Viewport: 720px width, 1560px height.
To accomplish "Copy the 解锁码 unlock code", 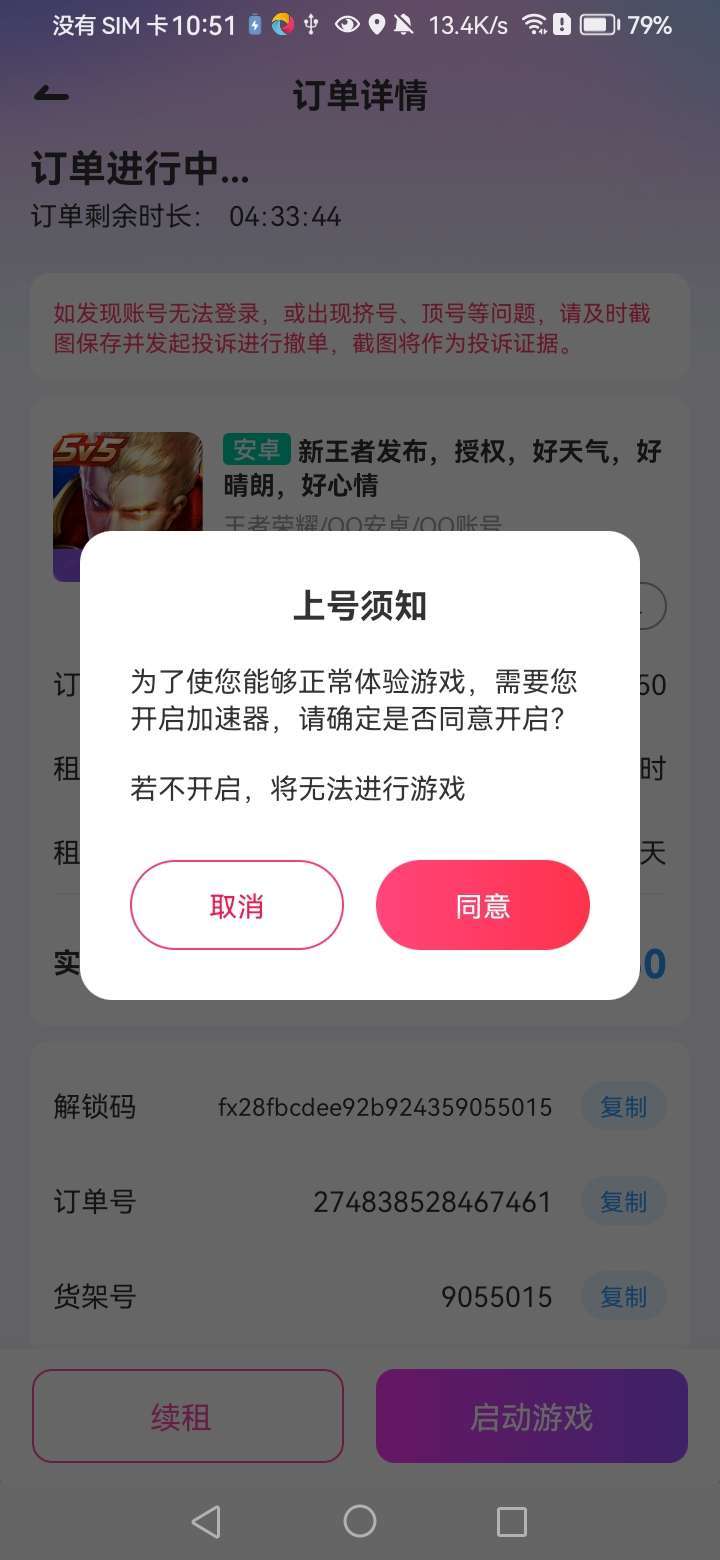I will point(623,1107).
